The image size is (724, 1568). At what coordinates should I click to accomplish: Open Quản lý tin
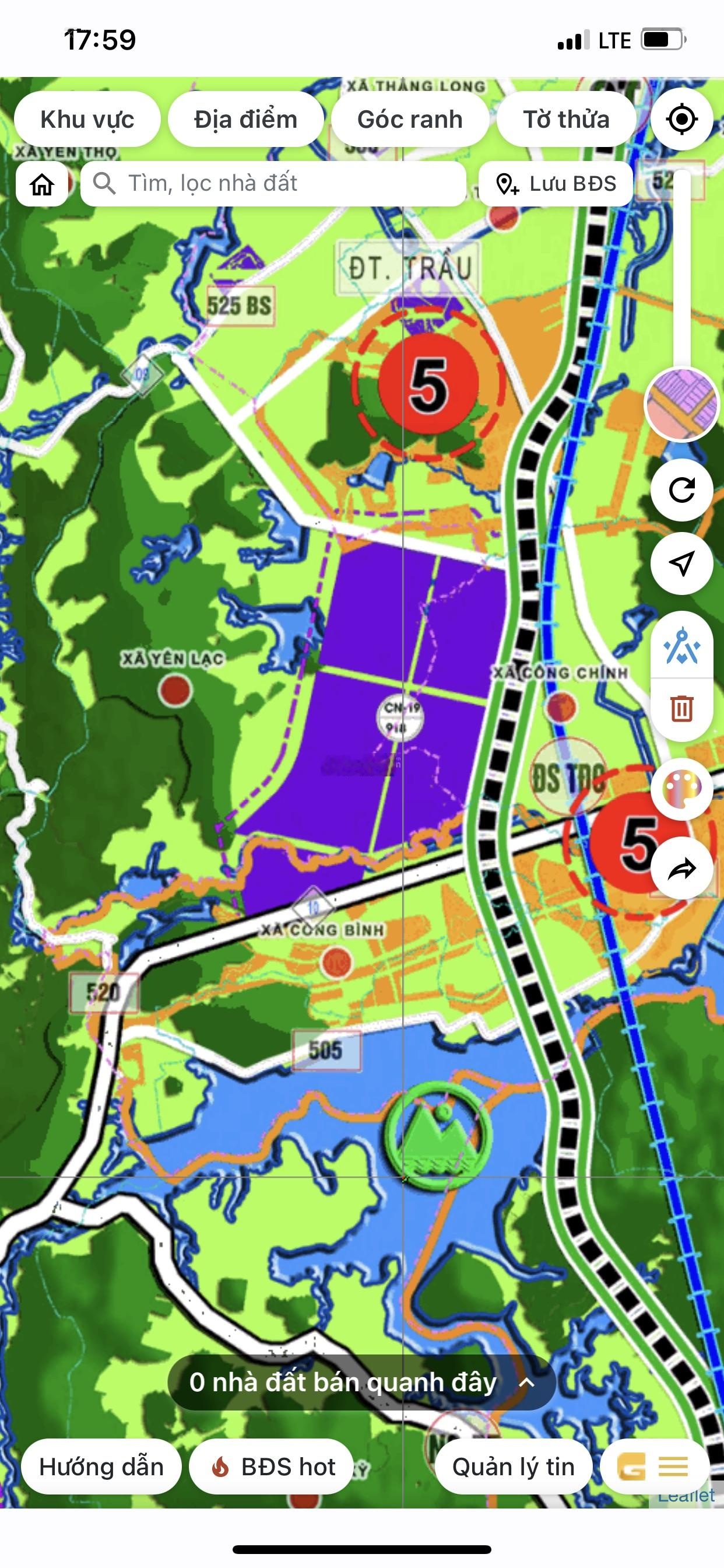[x=513, y=1466]
